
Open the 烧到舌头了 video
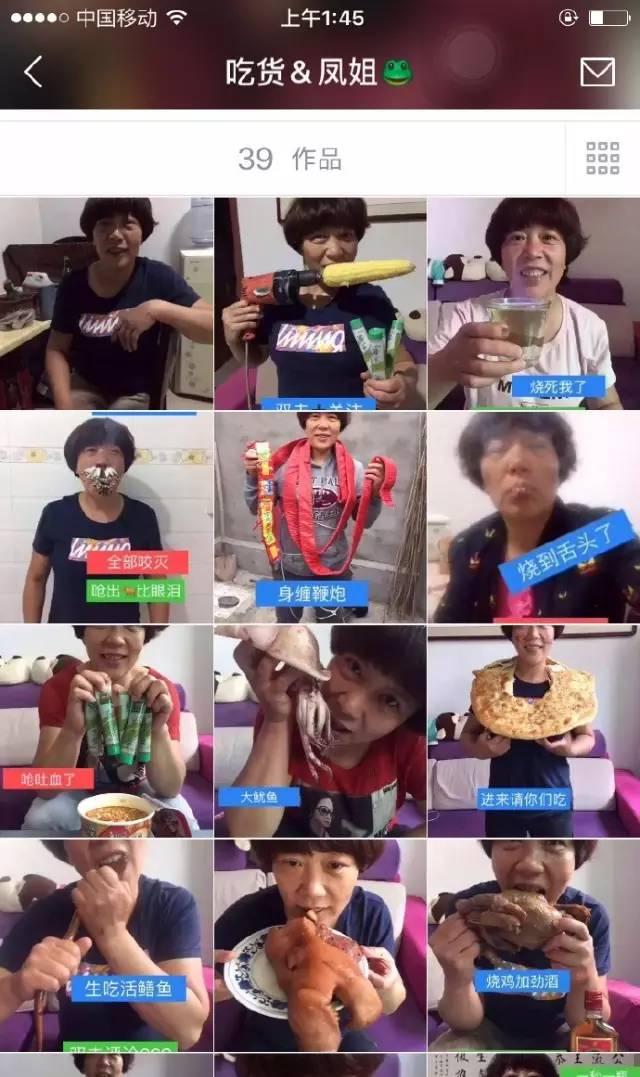pos(533,517)
